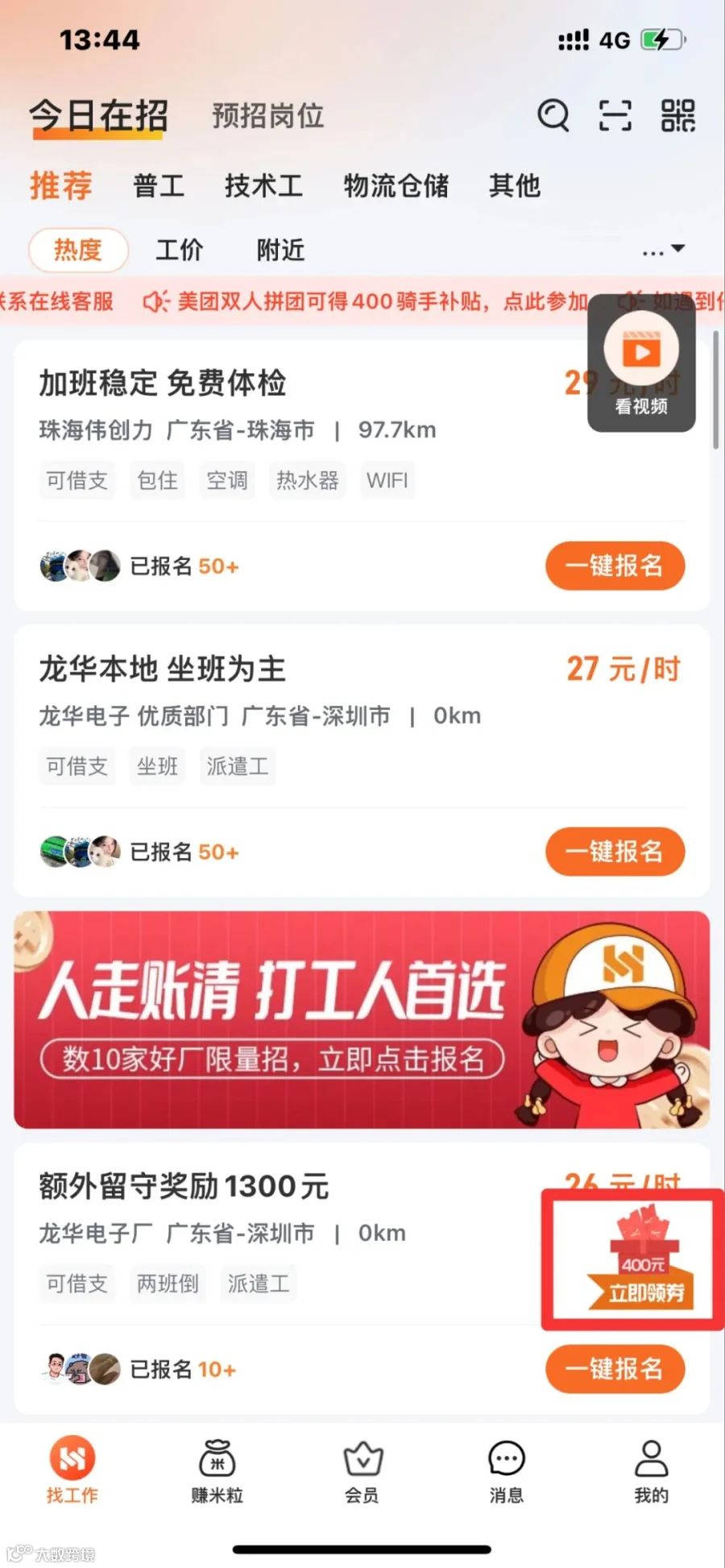The width and height of the screenshot is (725, 1568).
Task: Open the scan icon in header
Action: pos(615,115)
